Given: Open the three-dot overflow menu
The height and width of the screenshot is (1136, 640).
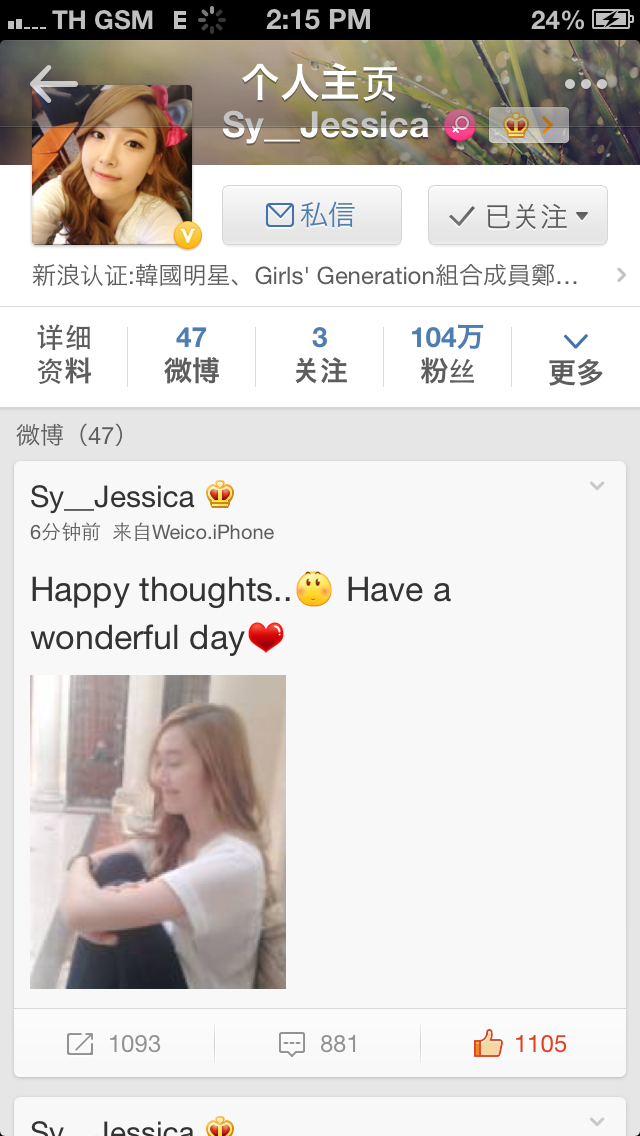Looking at the screenshot, I should 586,85.
